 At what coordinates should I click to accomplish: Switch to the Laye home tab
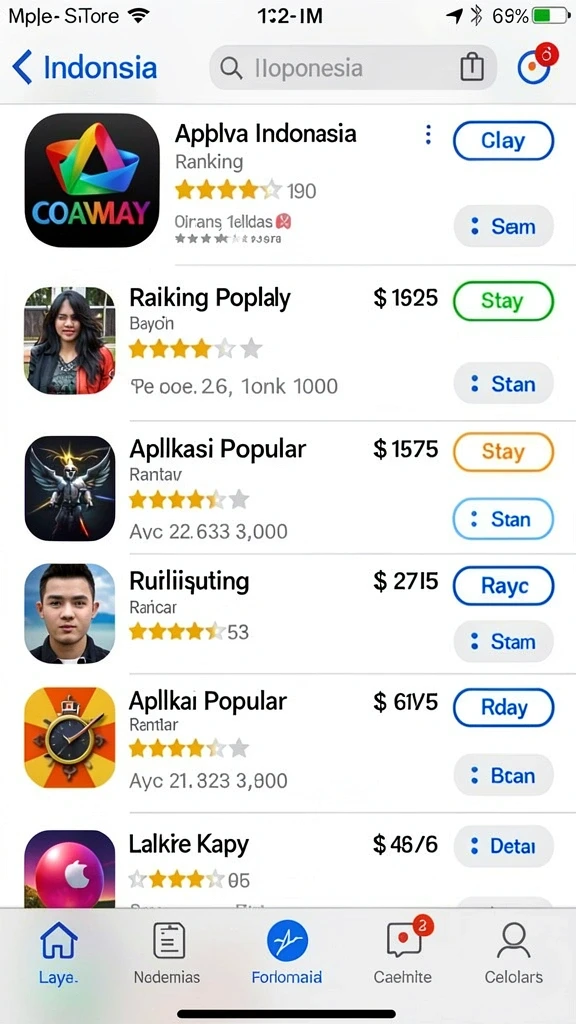(59, 953)
